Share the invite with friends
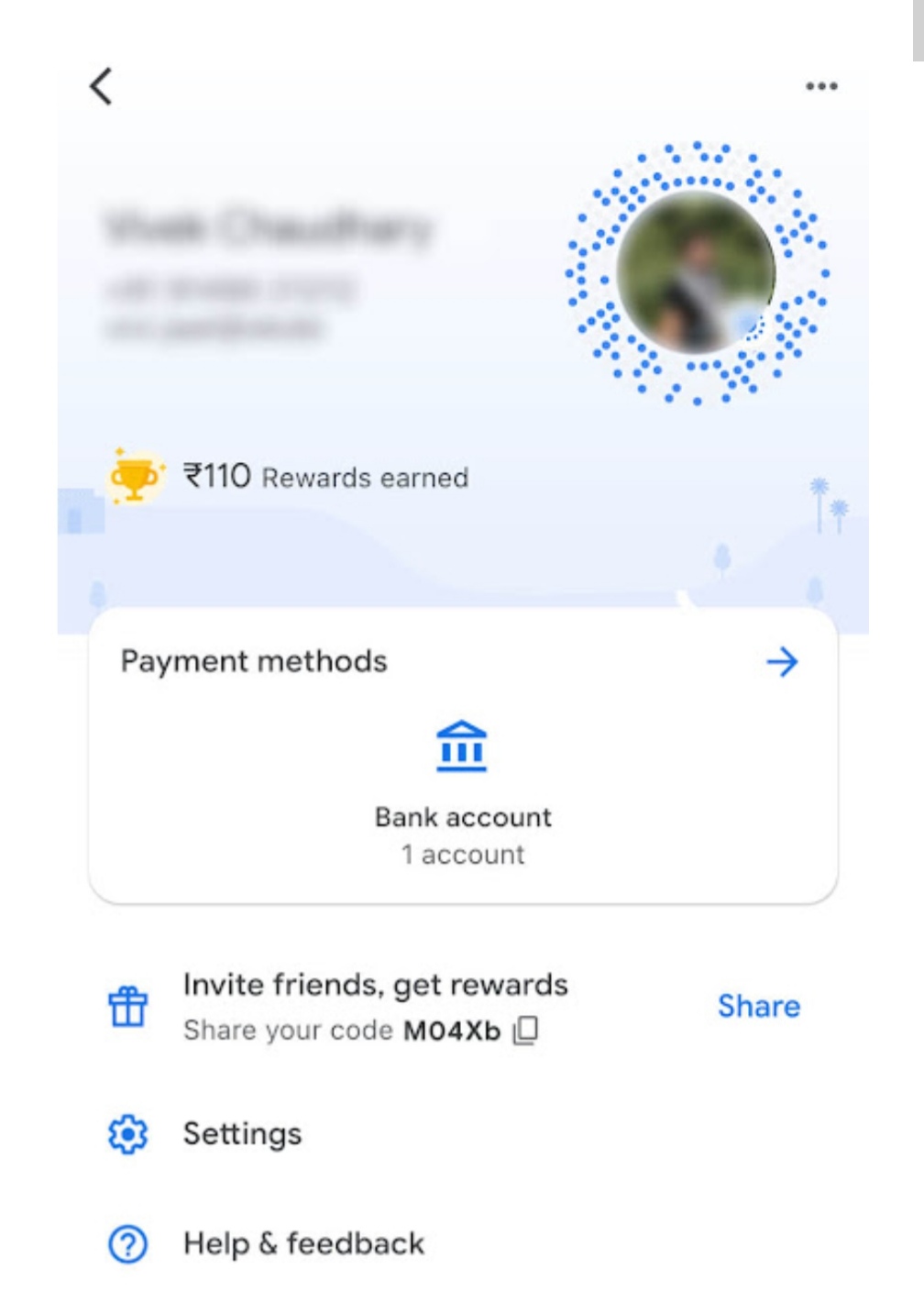The image size is (924, 1302). 758,1006
